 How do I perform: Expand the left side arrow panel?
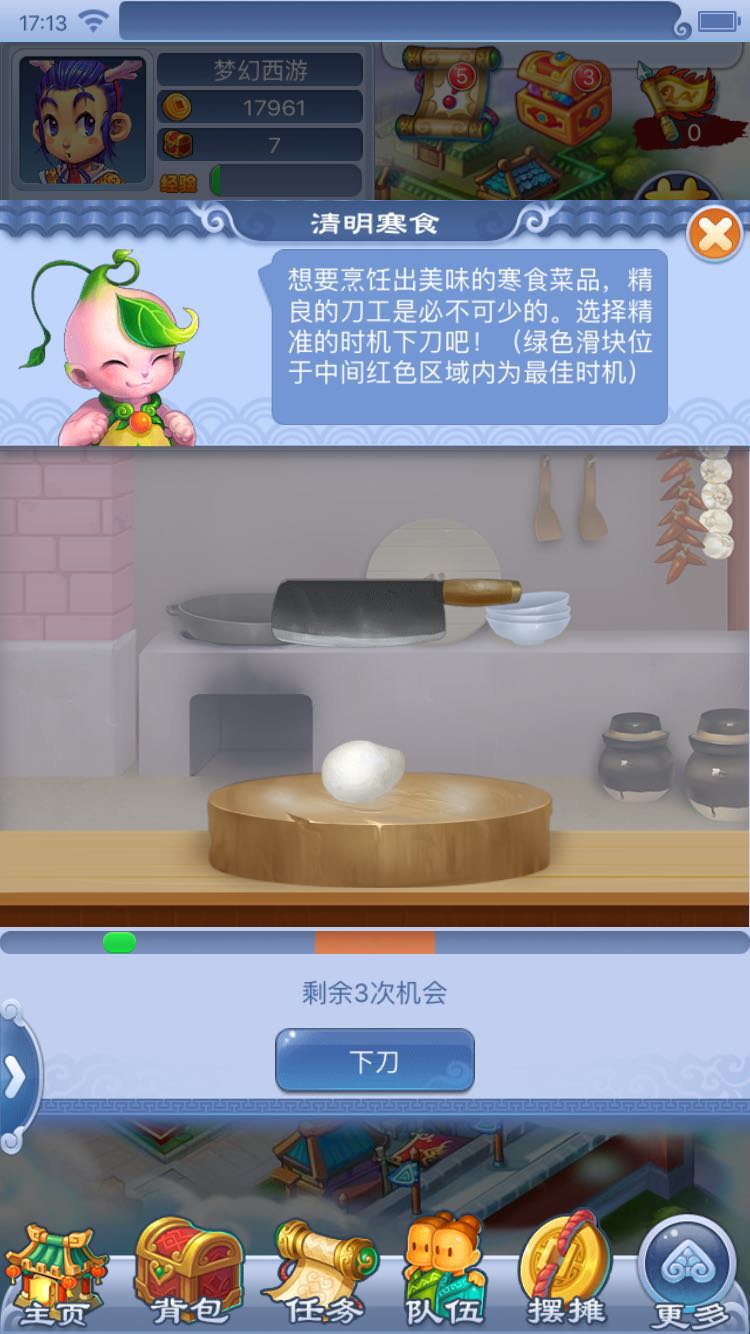[16, 1078]
